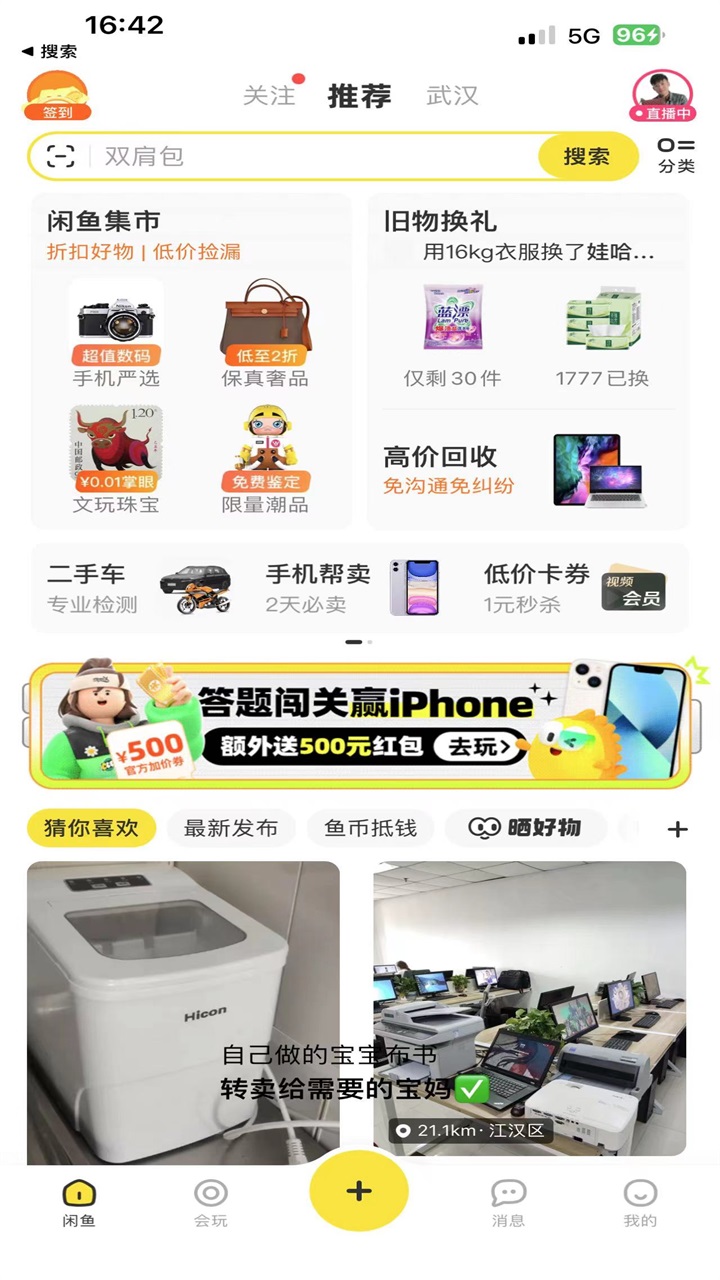
Task: Tap the yellow 搜索 button
Action: [587, 156]
